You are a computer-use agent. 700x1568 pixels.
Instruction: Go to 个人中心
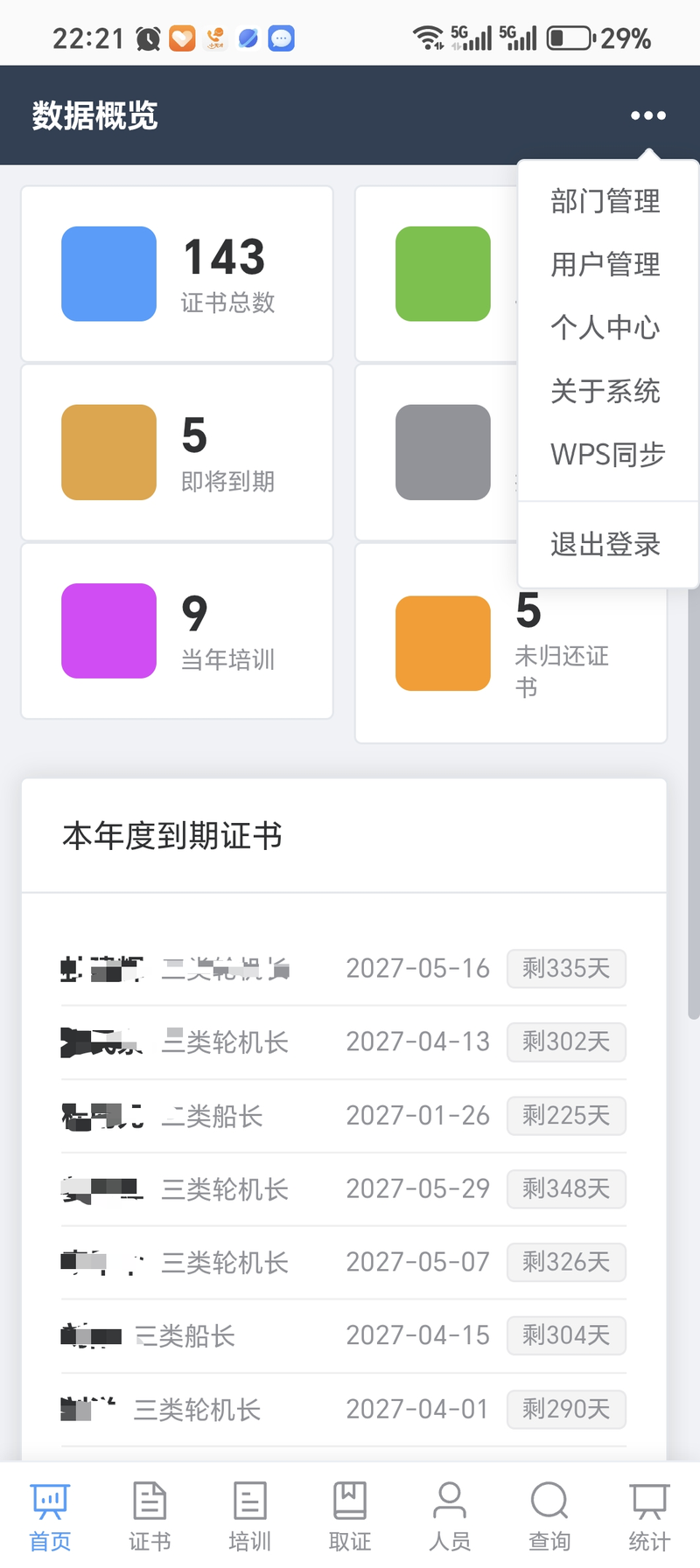(x=605, y=328)
